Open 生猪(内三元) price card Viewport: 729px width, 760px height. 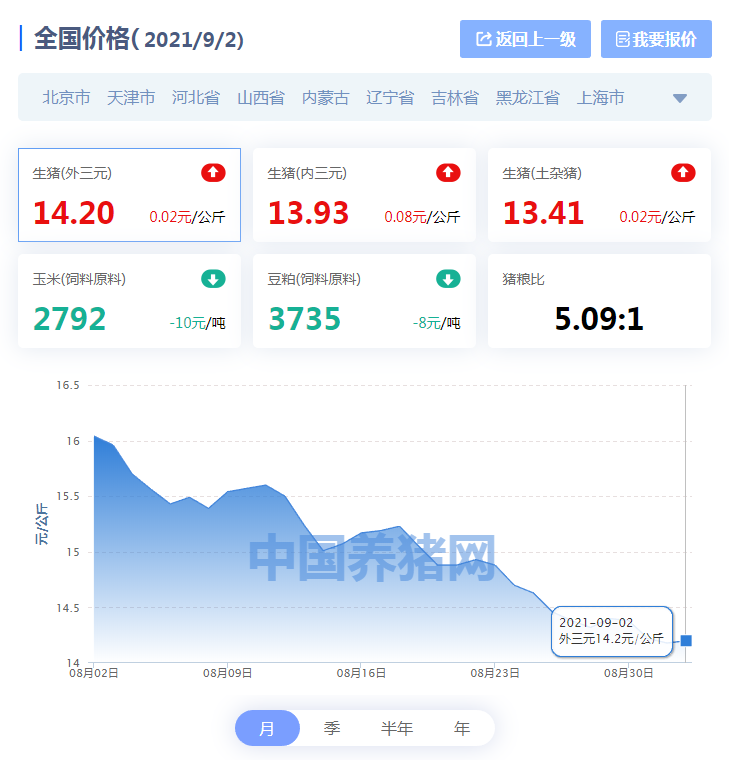point(364,195)
